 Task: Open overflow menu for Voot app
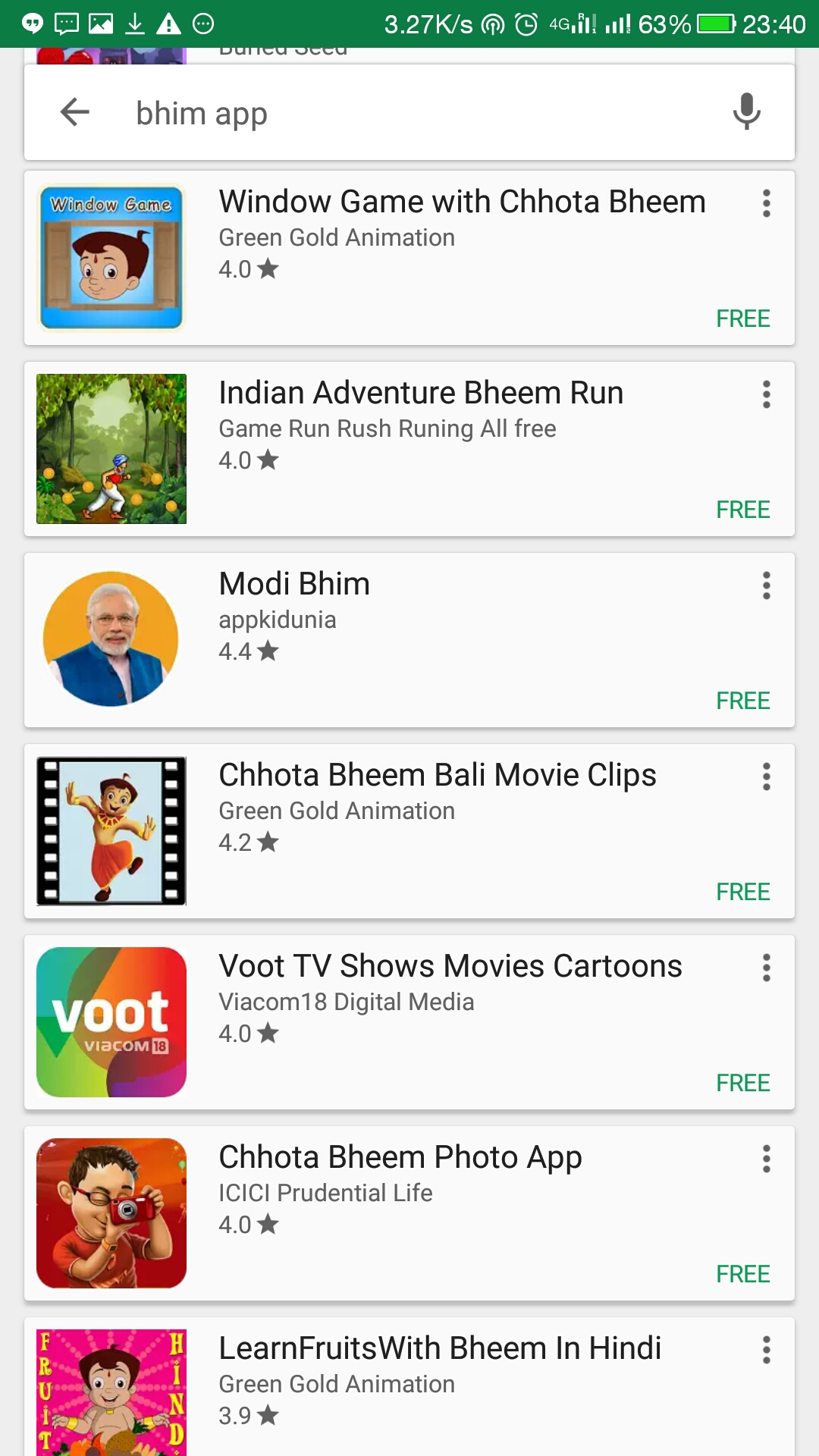pos(767,968)
